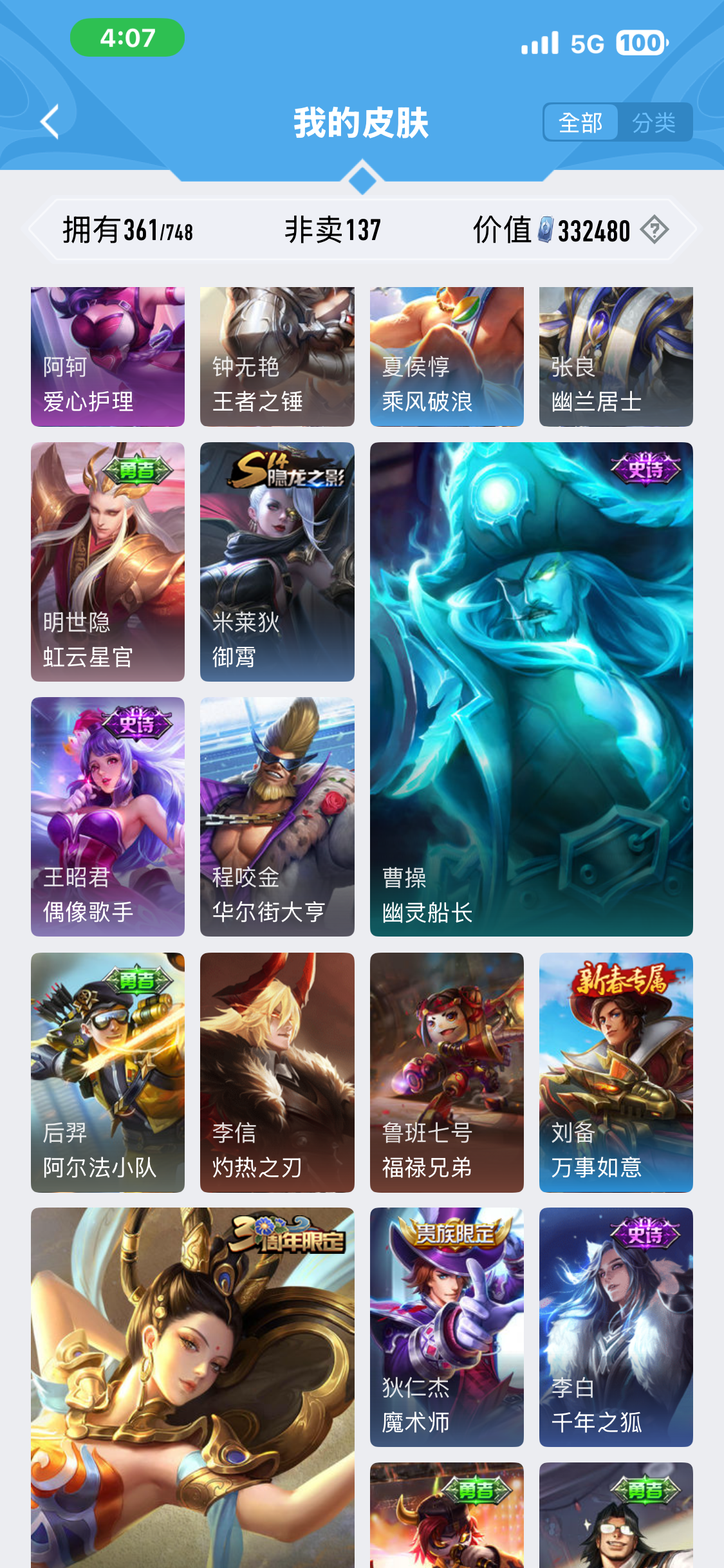View 鲁班七号 福禄兄弟 skin
The width and height of the screenshot is (724, 1568).
[447, 1072]
